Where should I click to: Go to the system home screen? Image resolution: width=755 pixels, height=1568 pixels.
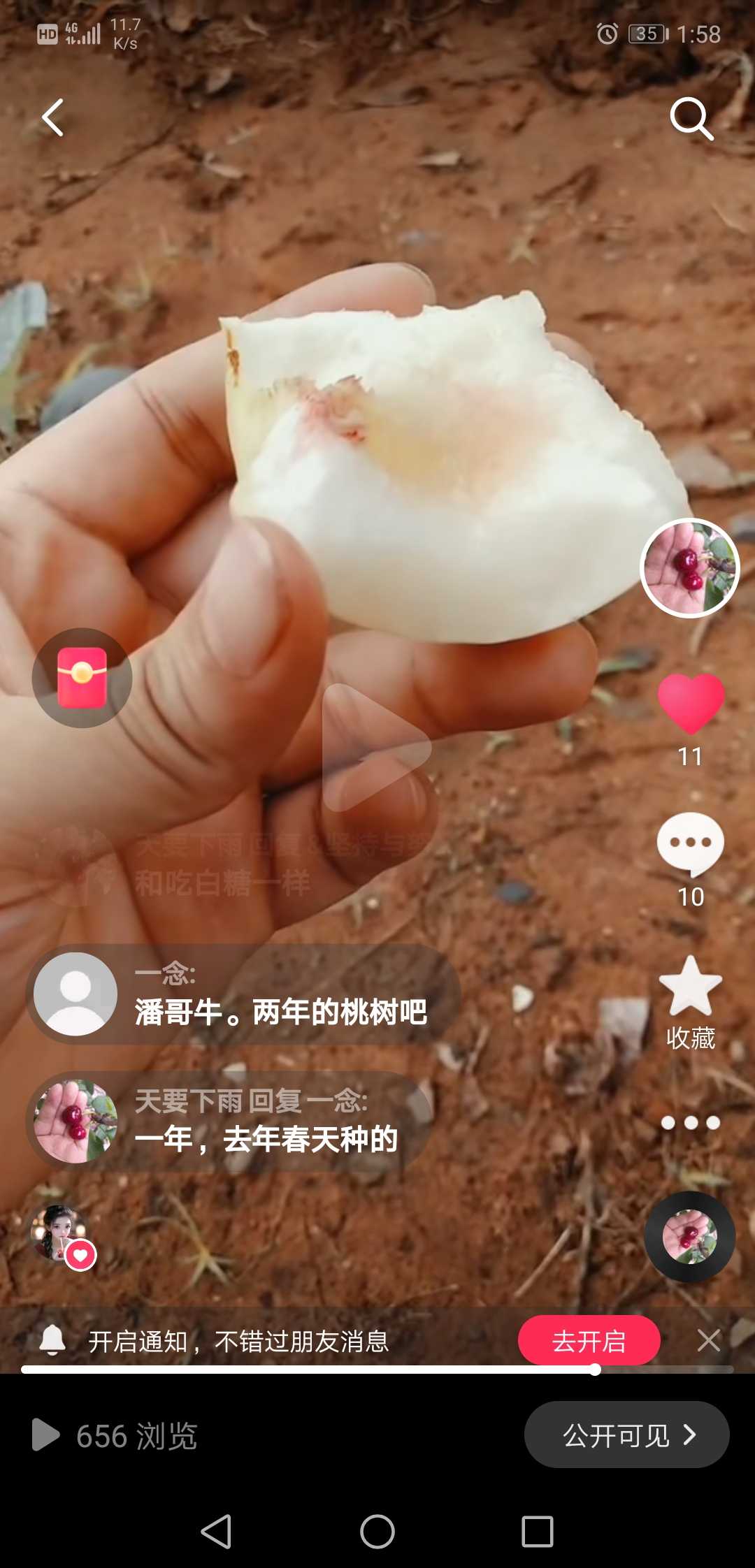tap(377, 1532)
